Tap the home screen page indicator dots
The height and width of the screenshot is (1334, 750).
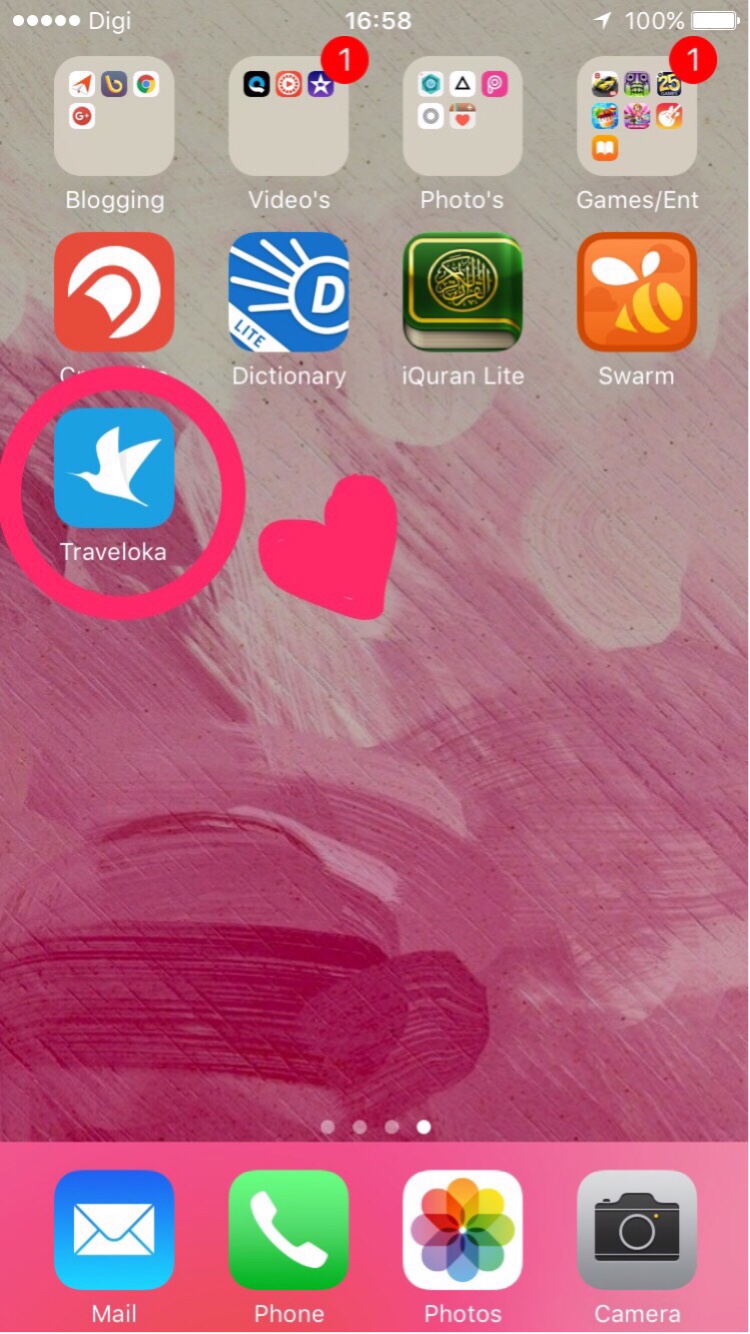[375, 1127]
